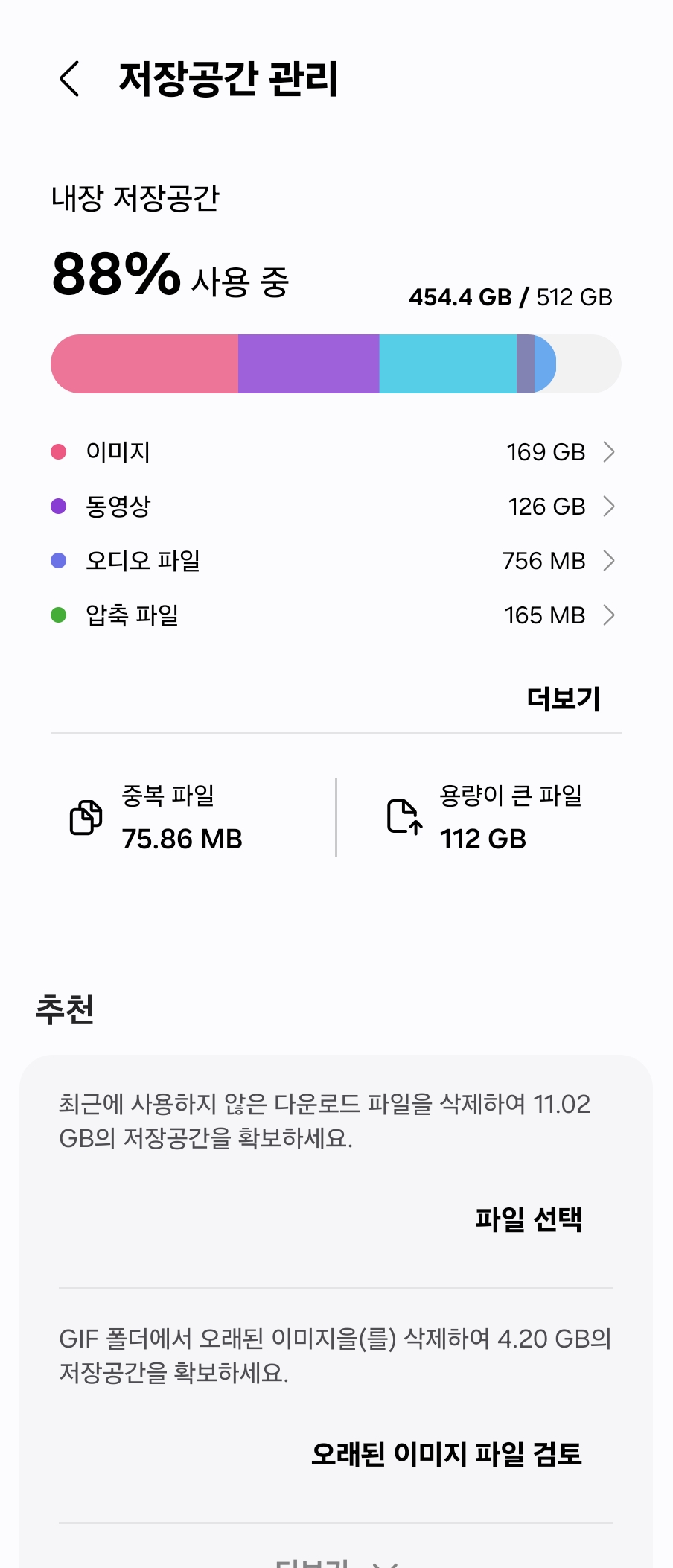This screenshot has width=673, height=1568.
Task: Open the 오디오 파일 category
Action: point(336,561)
